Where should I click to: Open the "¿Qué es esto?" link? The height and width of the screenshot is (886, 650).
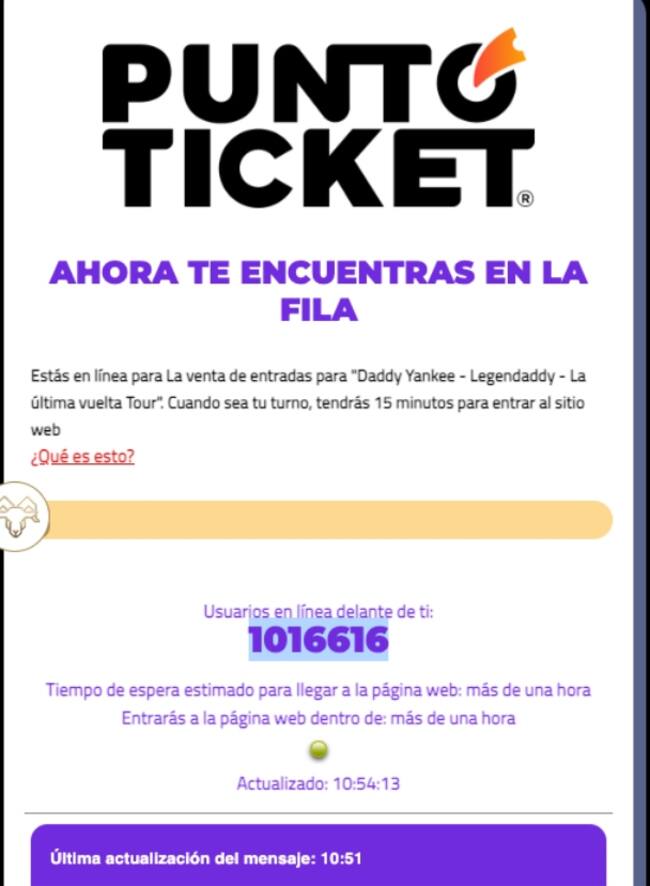[x=83, y=457]
